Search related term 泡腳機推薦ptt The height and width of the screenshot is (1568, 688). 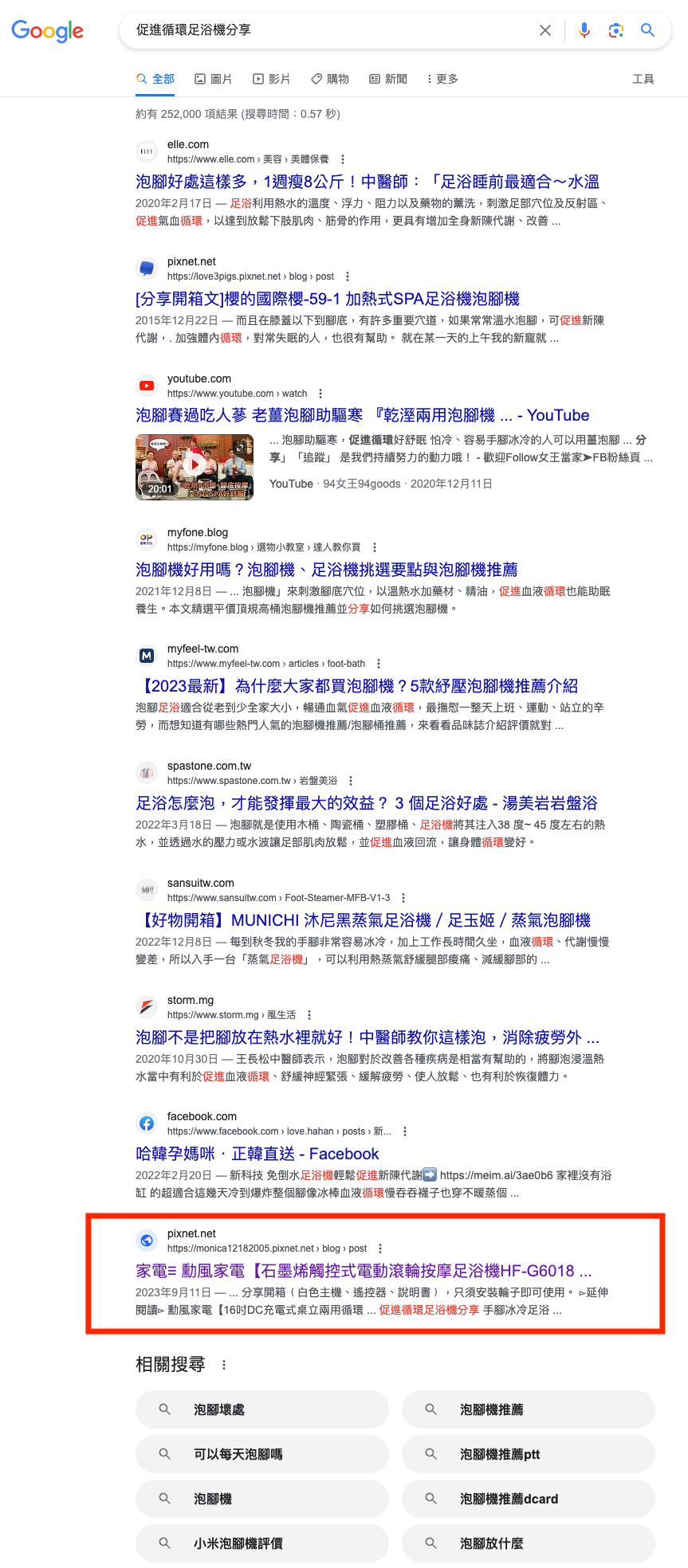[x=528, y=1454]
